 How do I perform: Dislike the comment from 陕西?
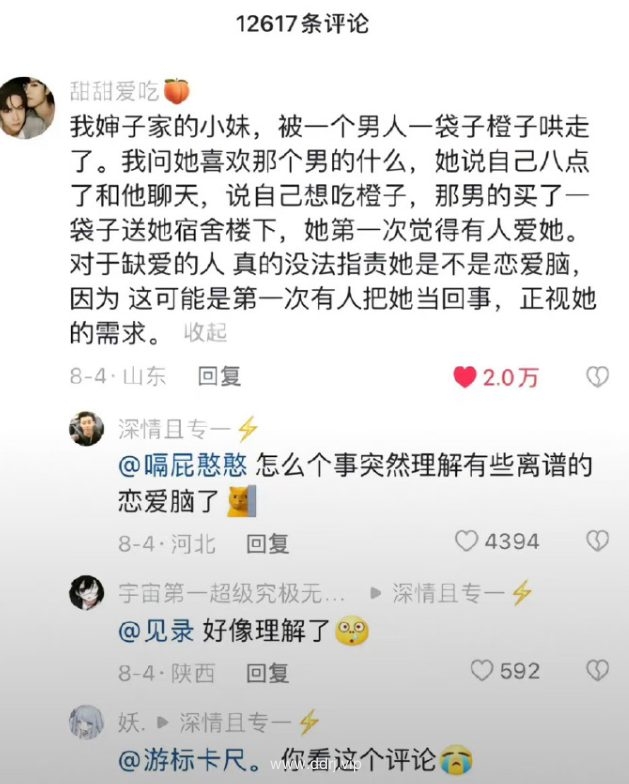pyautogui.click(x=597, y=670)
